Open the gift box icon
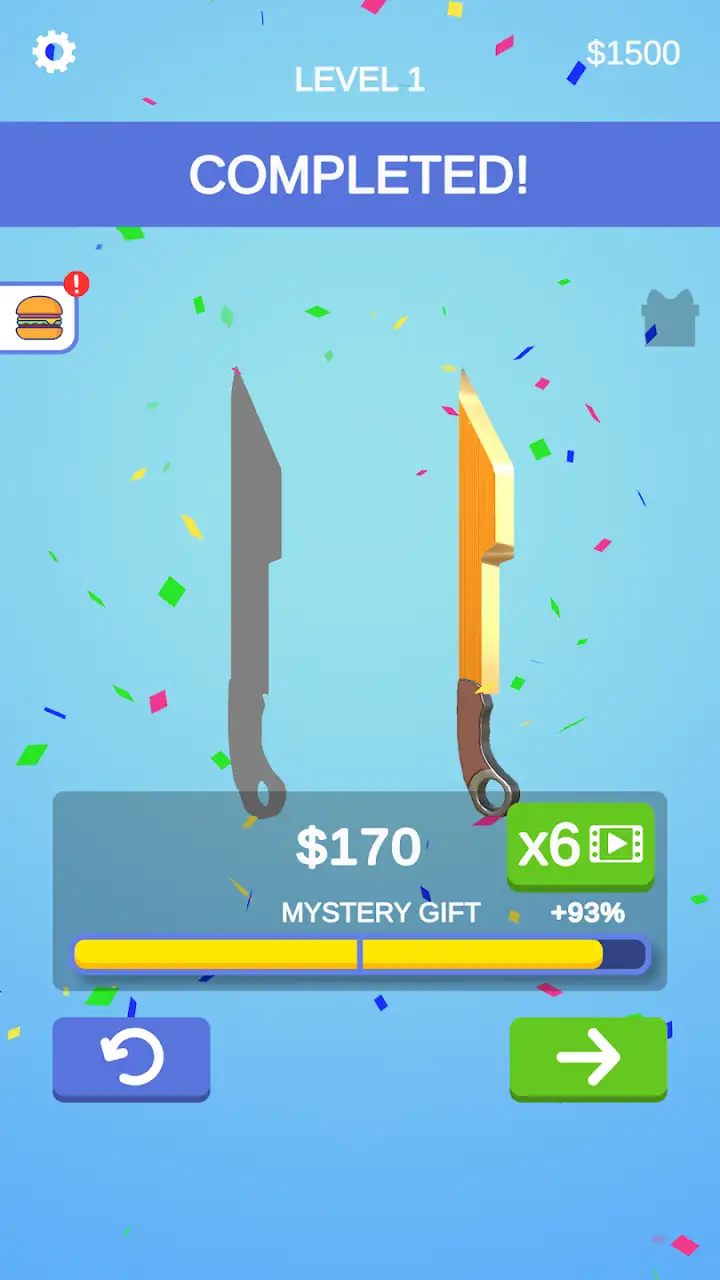The width and height of the screenshot is (720, 1280). pyautogui.click(x=670, y=317)
